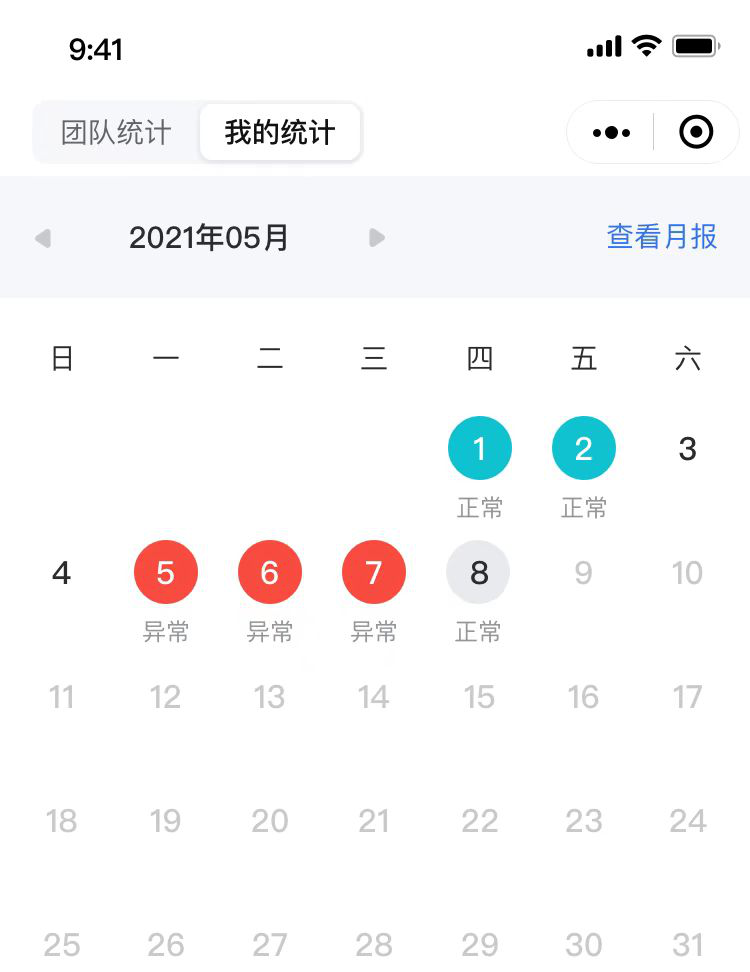Go to the previous month
Viewport: 750px width, 972px height.
[x=43, y=238]
